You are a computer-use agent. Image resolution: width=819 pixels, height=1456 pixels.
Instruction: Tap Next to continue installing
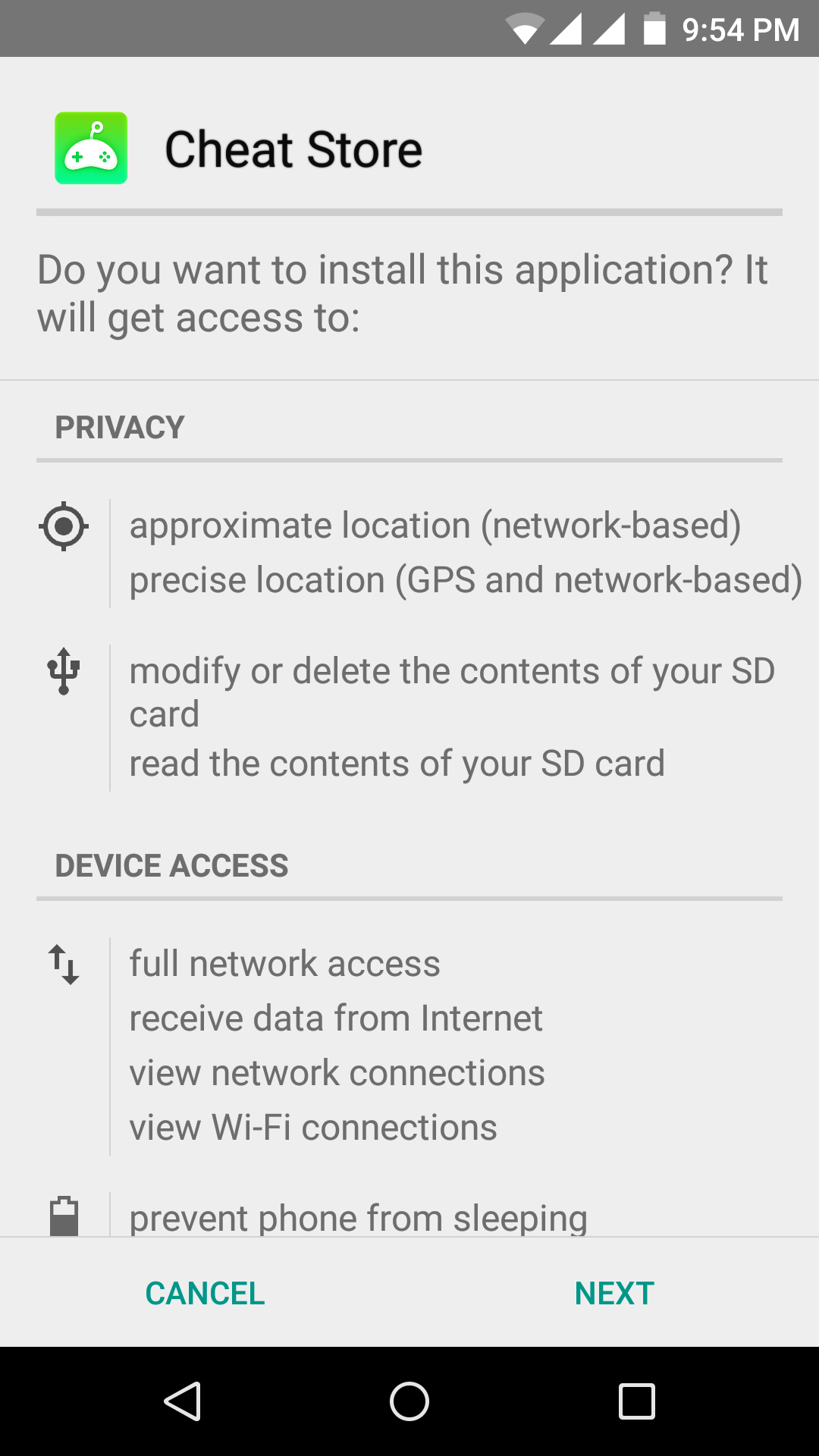pyautogui.click(x=614, y=1293)
